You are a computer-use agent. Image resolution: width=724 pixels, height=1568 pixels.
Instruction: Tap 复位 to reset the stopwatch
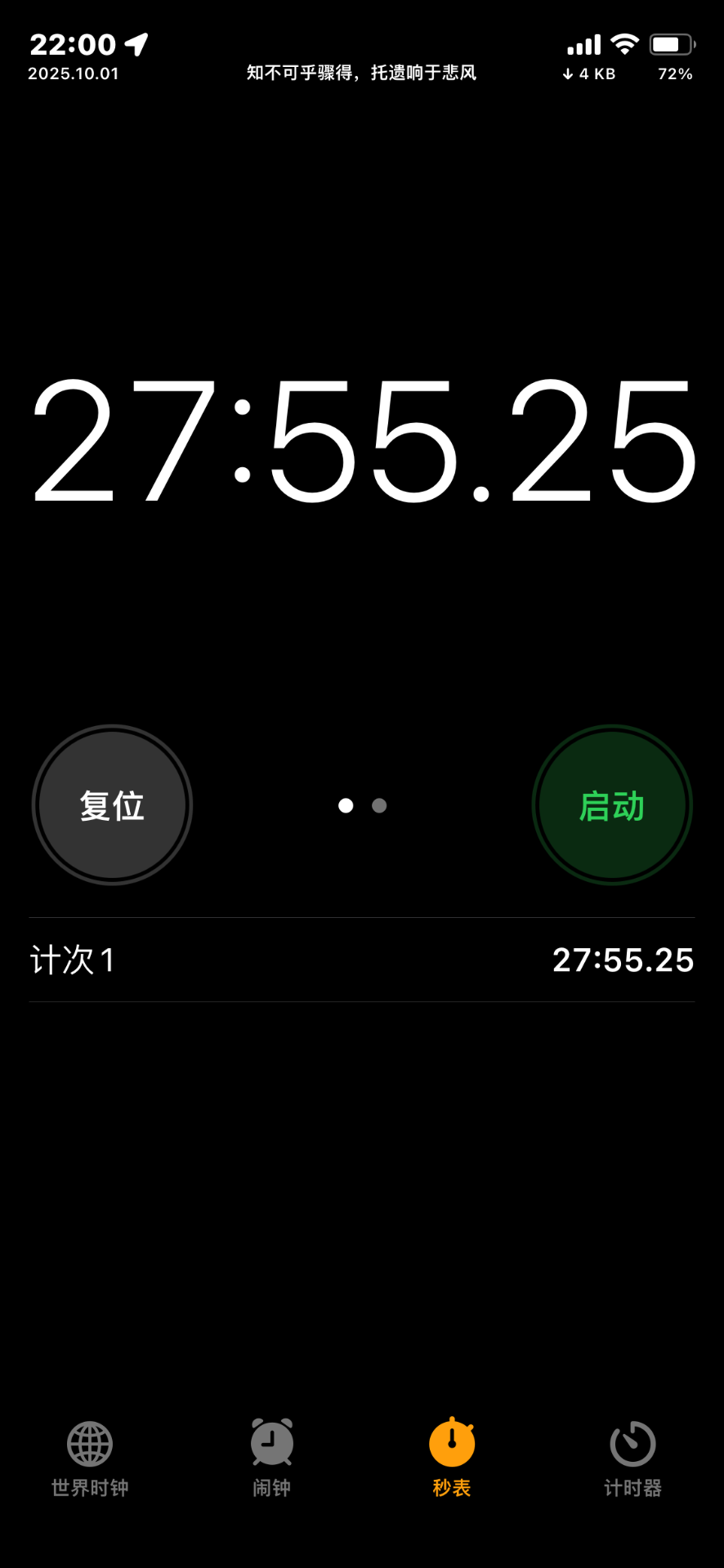(x=112, y=805)
